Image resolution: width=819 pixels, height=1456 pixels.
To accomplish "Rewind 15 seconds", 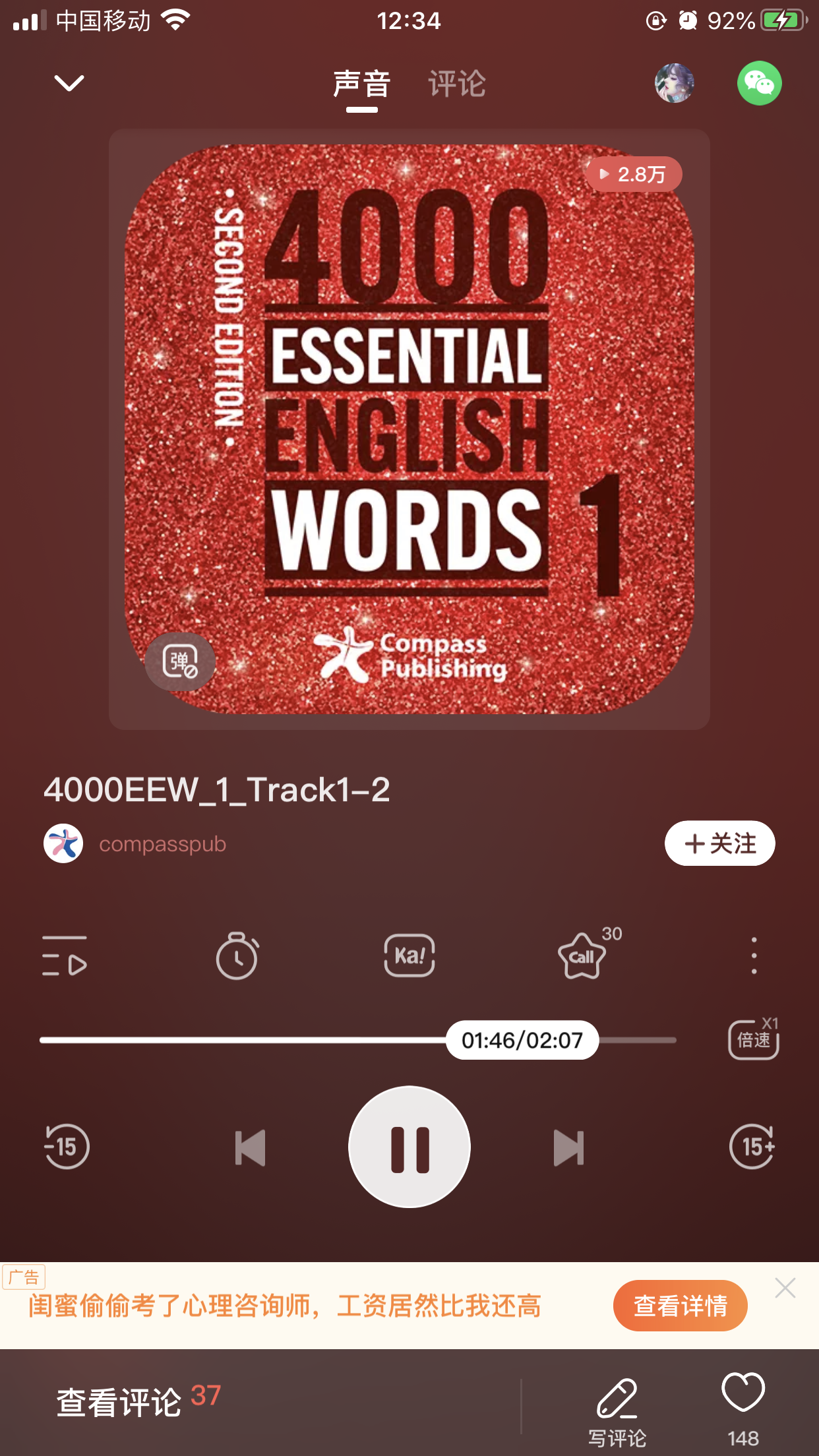I will pyautogui.click(x=67, y=1147).
